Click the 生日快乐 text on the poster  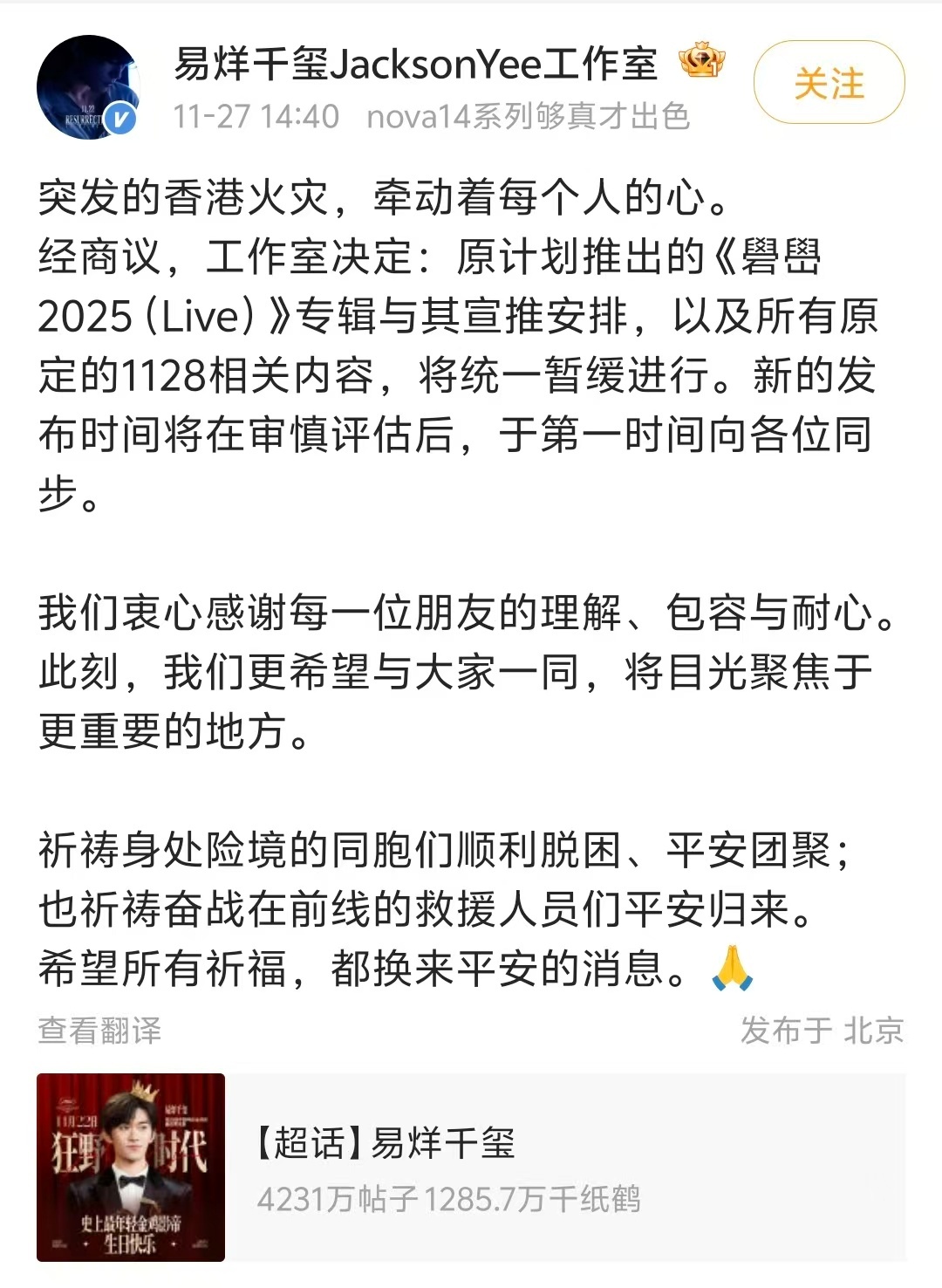click(131, 1243)
